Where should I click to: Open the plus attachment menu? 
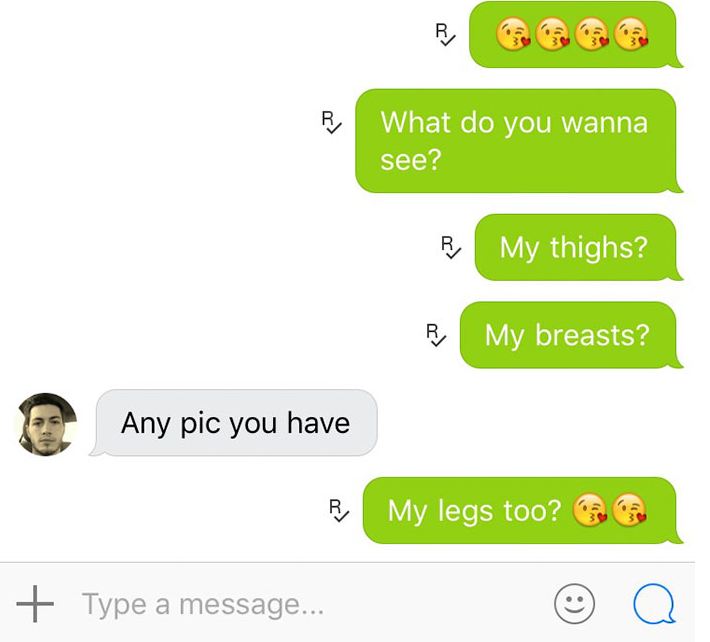pos(35,604)
